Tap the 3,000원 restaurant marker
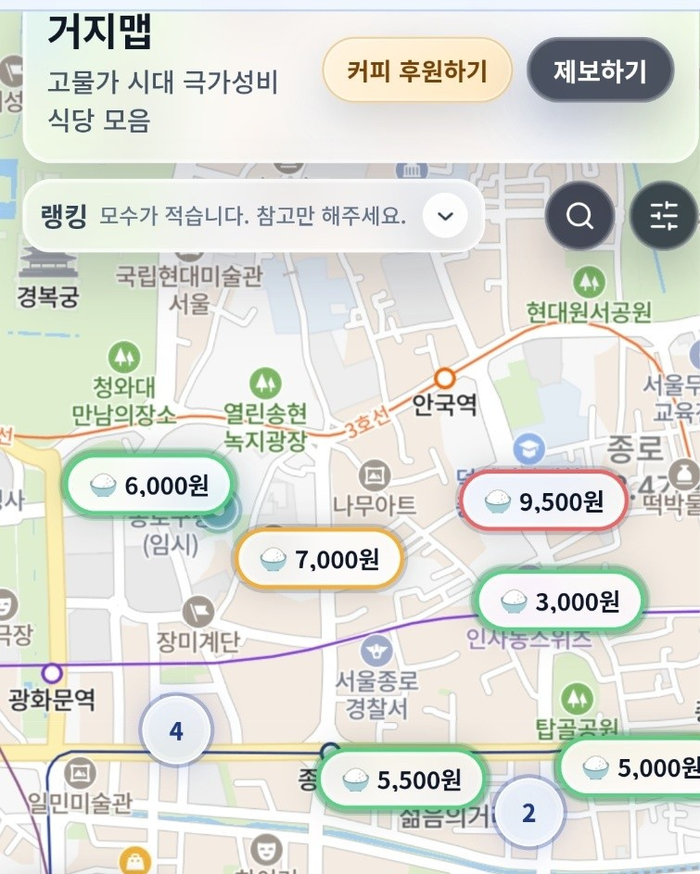The width and height of the screenshot is (700, 874). (x=560, y=602)
